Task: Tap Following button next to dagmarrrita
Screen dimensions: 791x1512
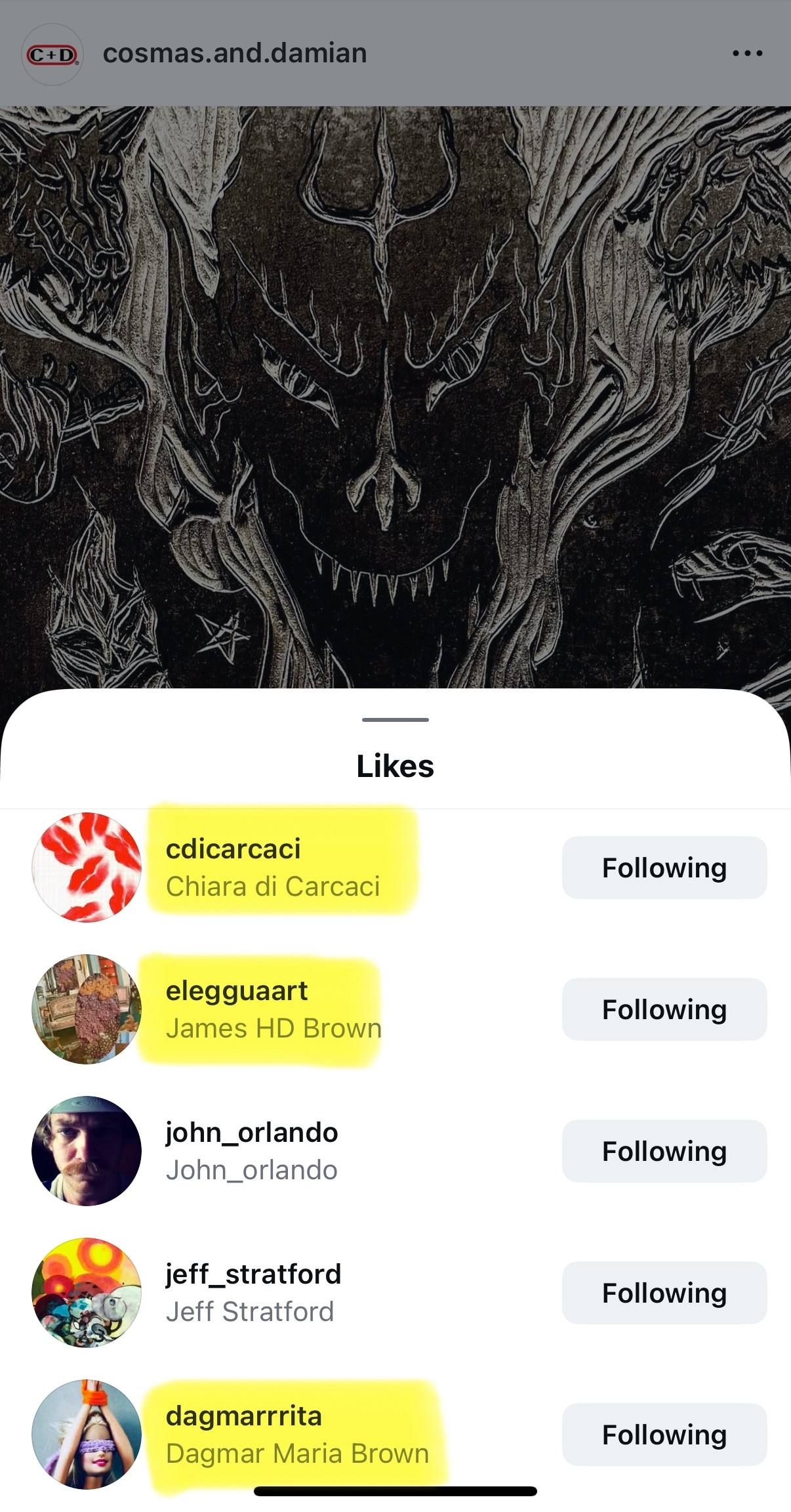Action: coord(664,1435)
